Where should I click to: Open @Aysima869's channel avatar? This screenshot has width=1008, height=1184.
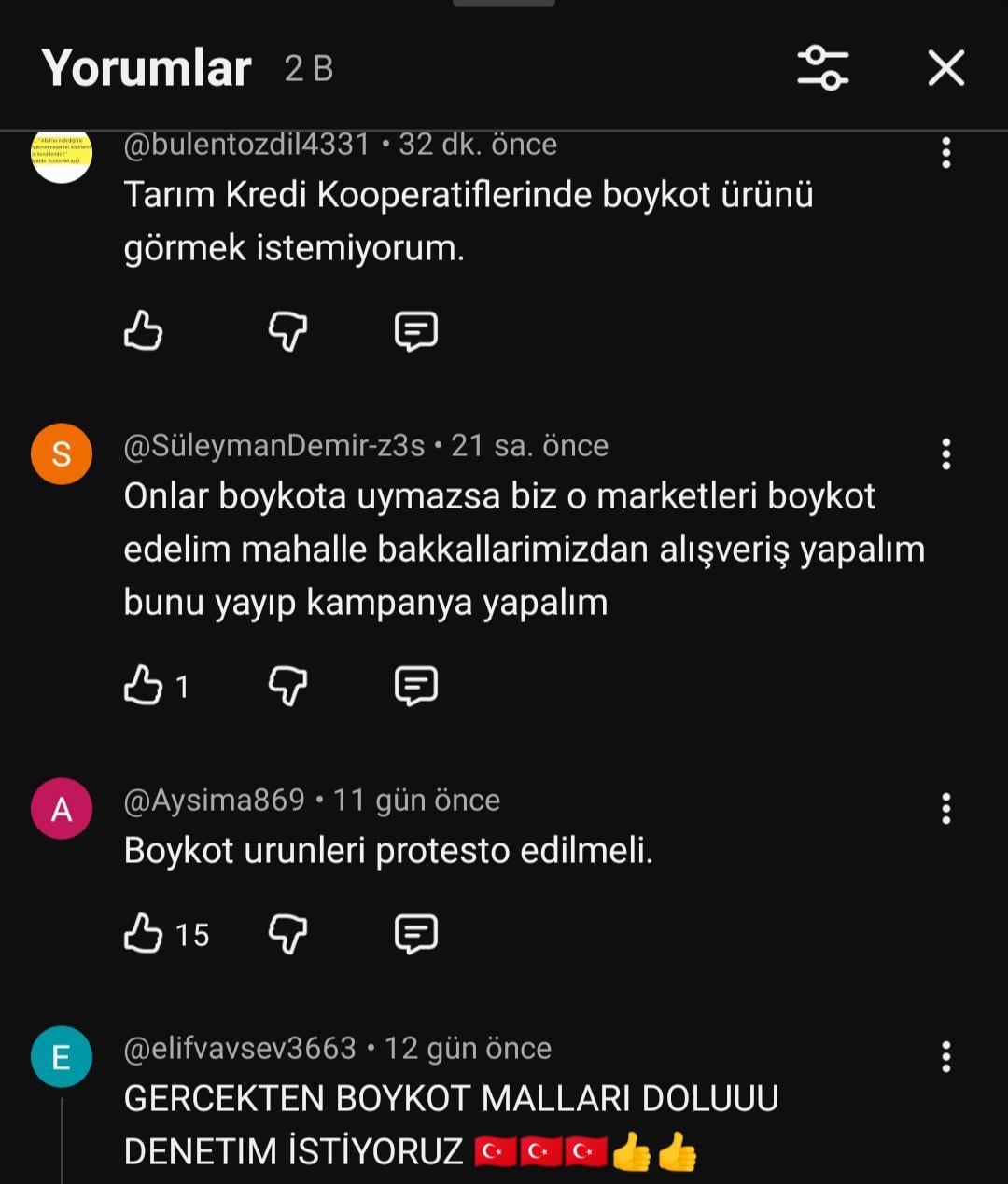tap(62, 808)
